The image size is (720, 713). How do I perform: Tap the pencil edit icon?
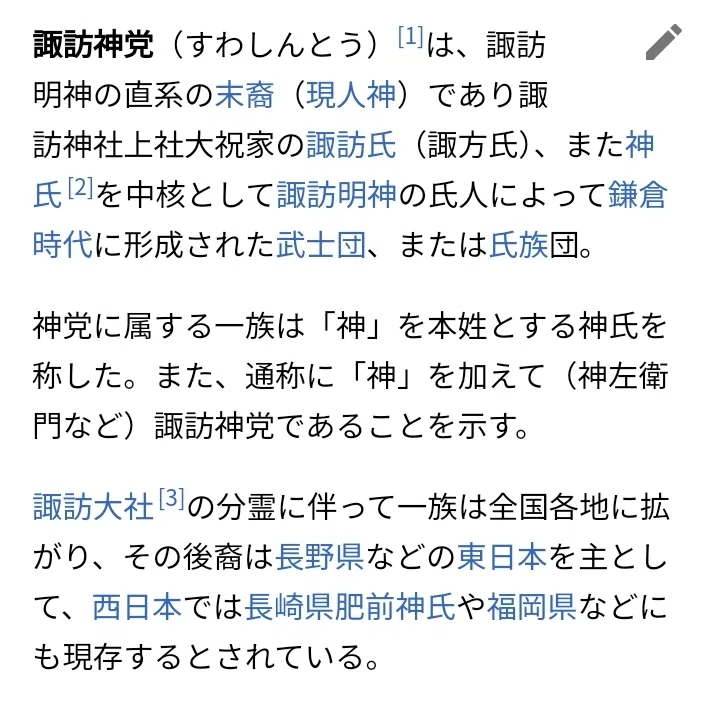663,42
